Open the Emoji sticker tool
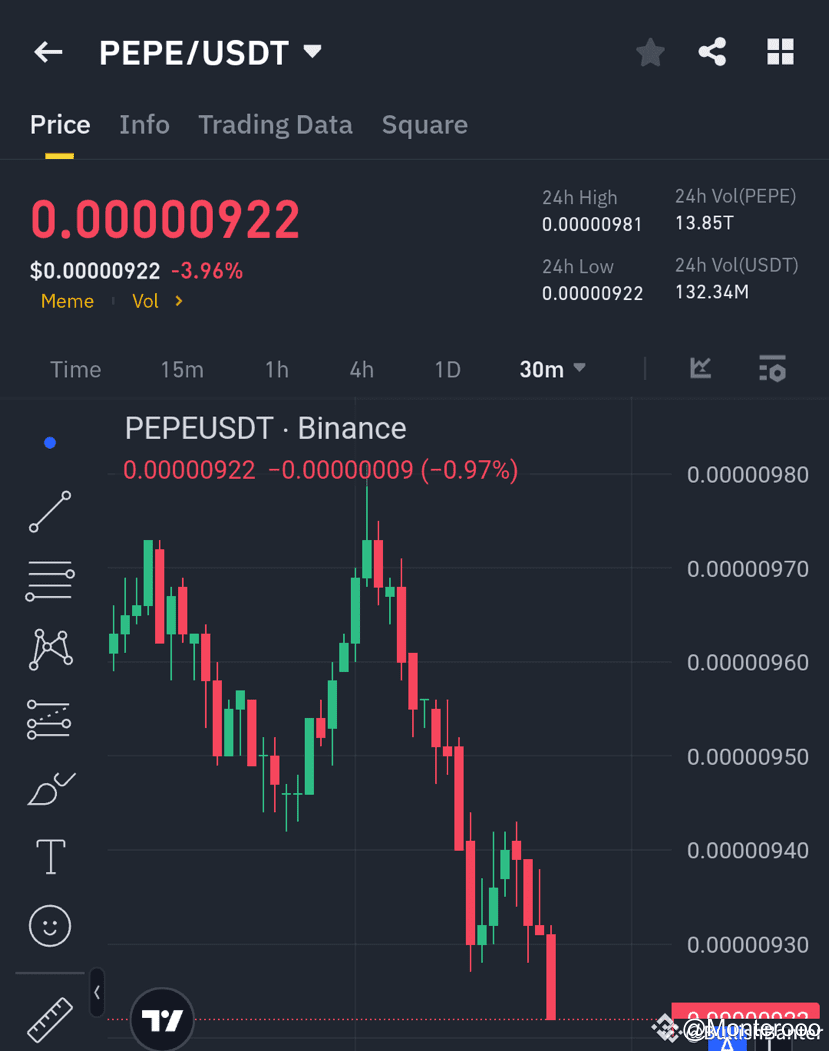This screenshot has width=829, height=1051. (49, 925)
